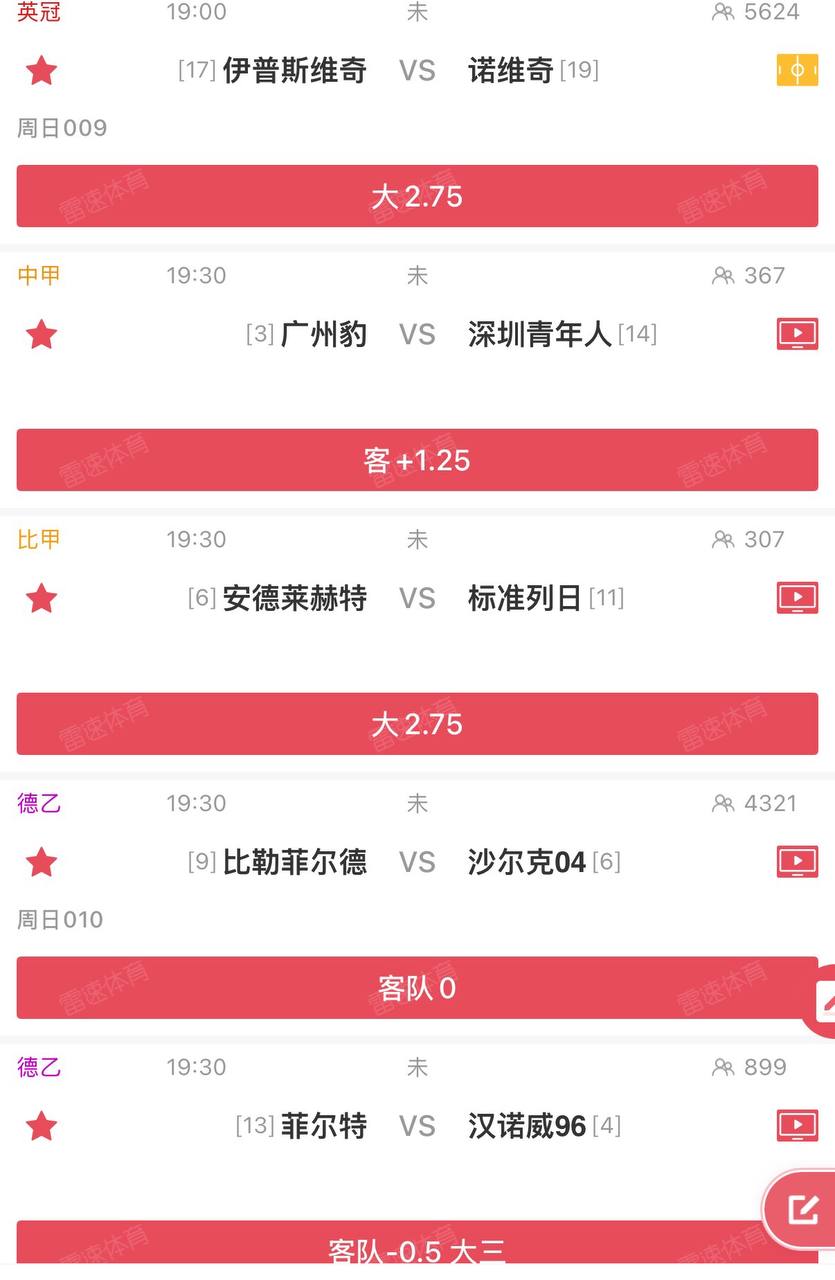Open video stream for 安德莱赫特 vs 标准列日
Screen dimensions: 835x1280
[x=797, y=598]
